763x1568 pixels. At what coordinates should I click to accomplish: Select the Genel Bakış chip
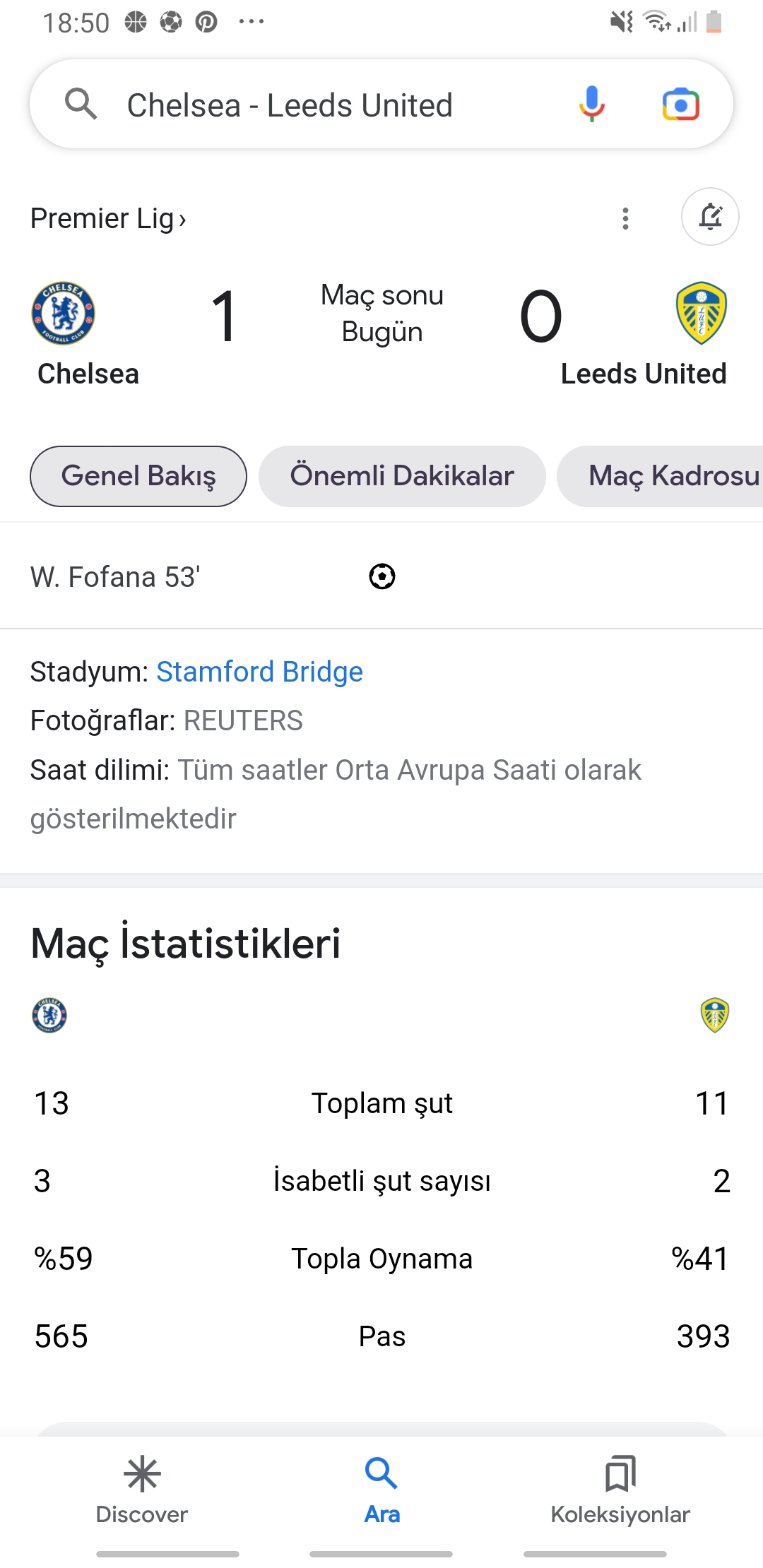138,476
